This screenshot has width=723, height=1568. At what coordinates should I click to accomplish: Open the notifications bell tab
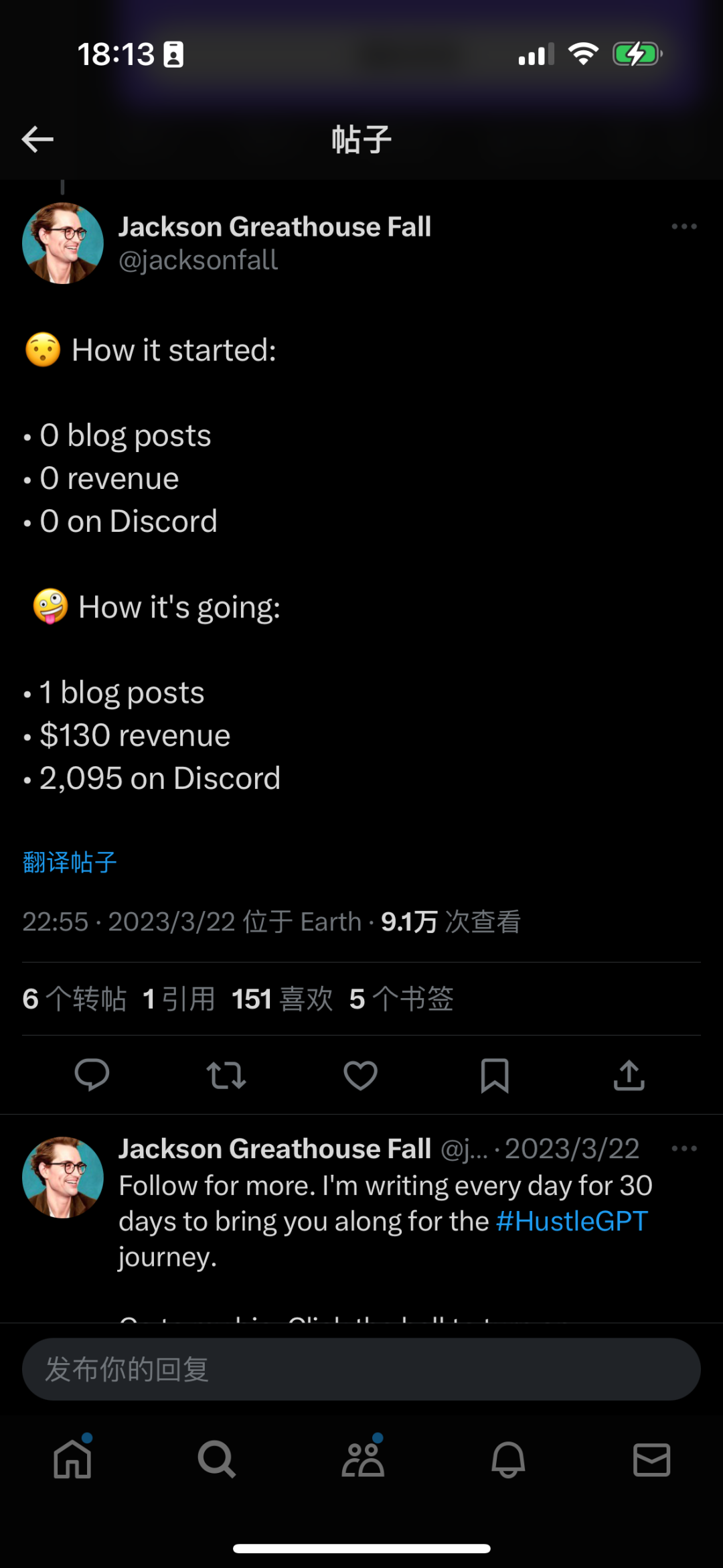(x=508, y=1459)
